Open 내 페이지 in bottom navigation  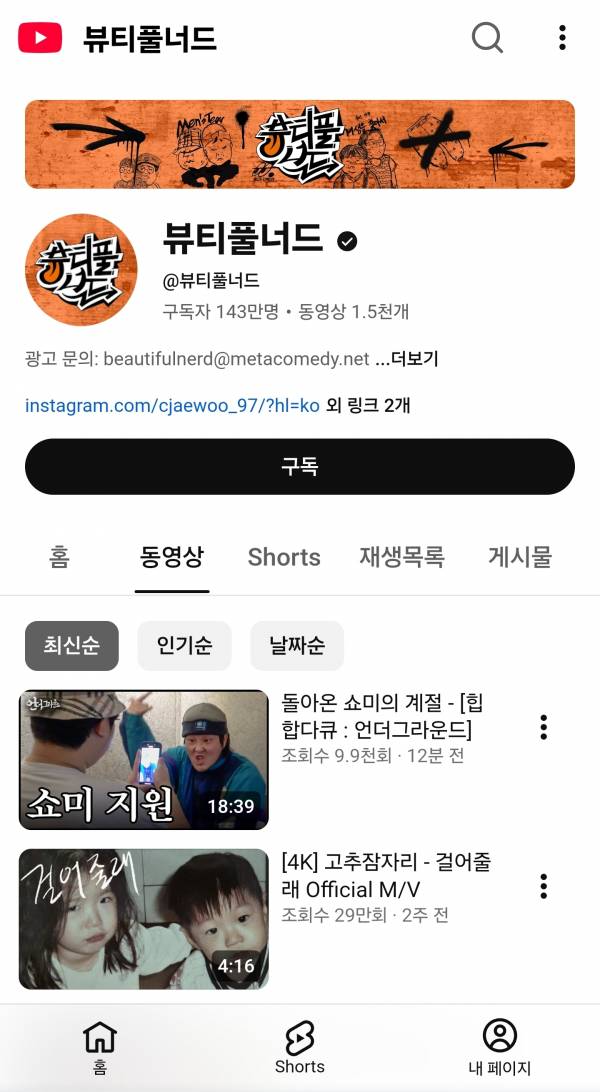499,1047
